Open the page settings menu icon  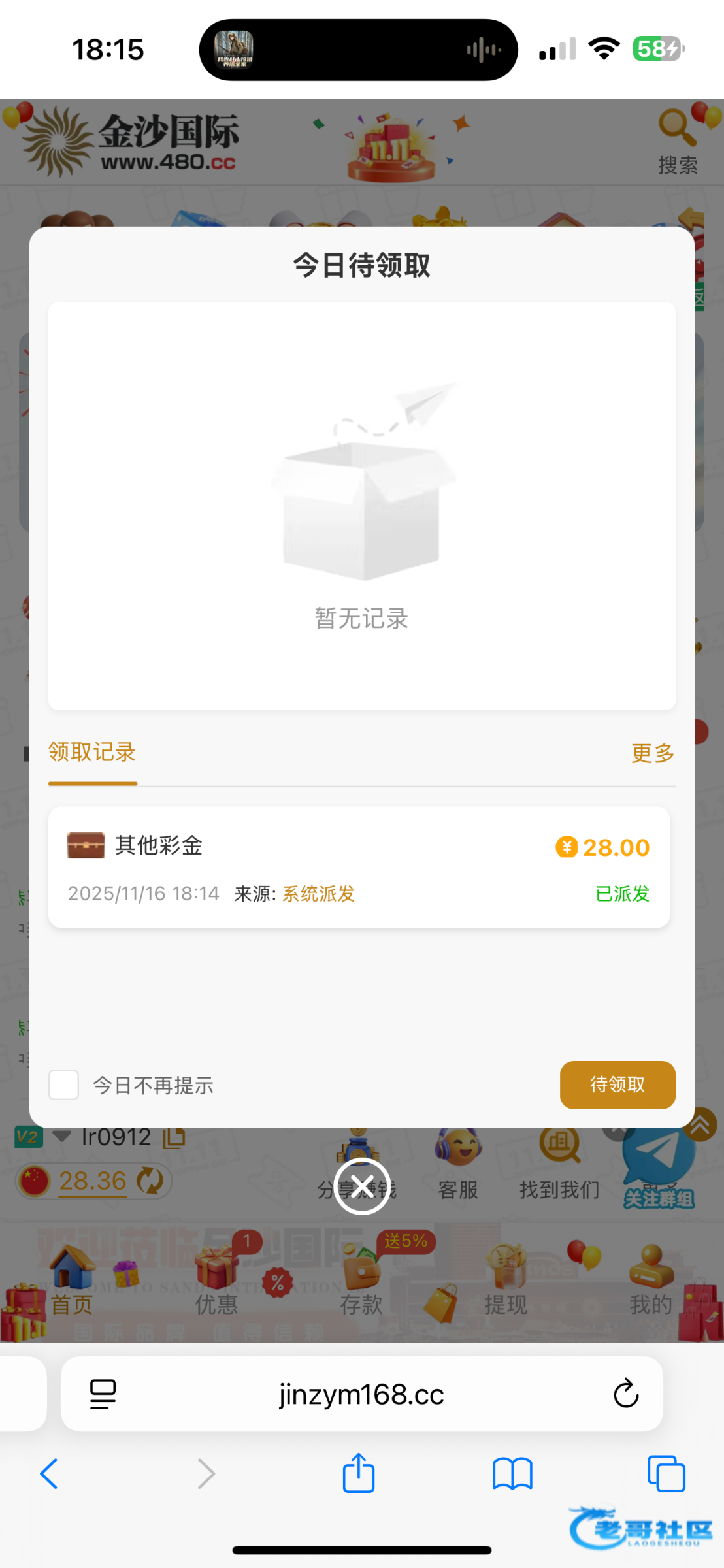tap(103, 1394)
